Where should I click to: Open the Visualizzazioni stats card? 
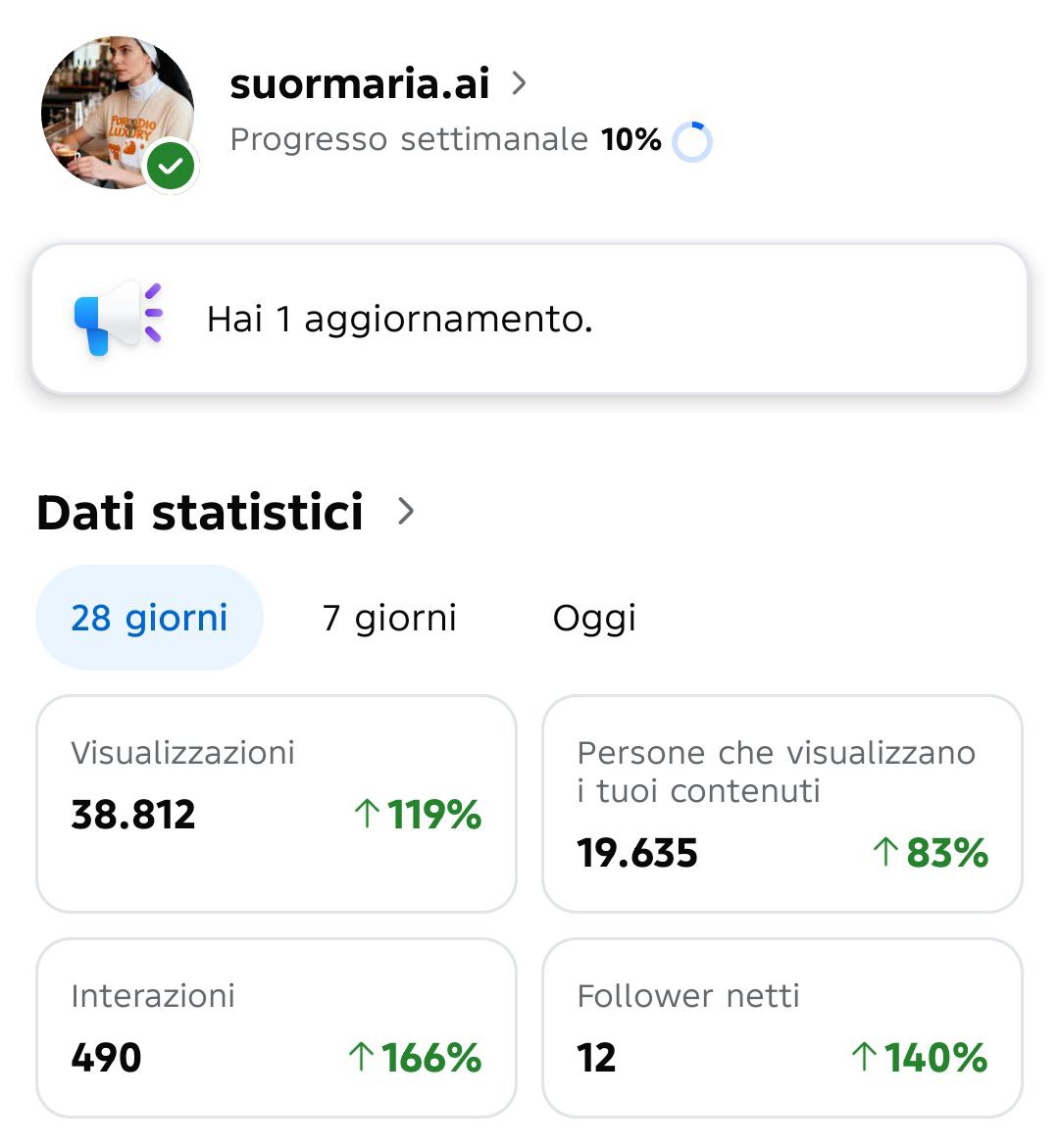click(277, 804)
